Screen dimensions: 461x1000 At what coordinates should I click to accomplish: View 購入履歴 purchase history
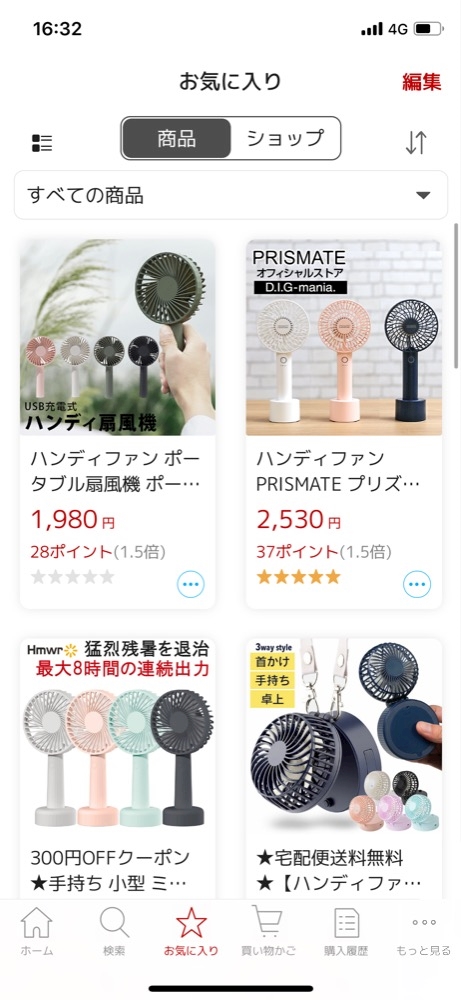coord(346,932)
